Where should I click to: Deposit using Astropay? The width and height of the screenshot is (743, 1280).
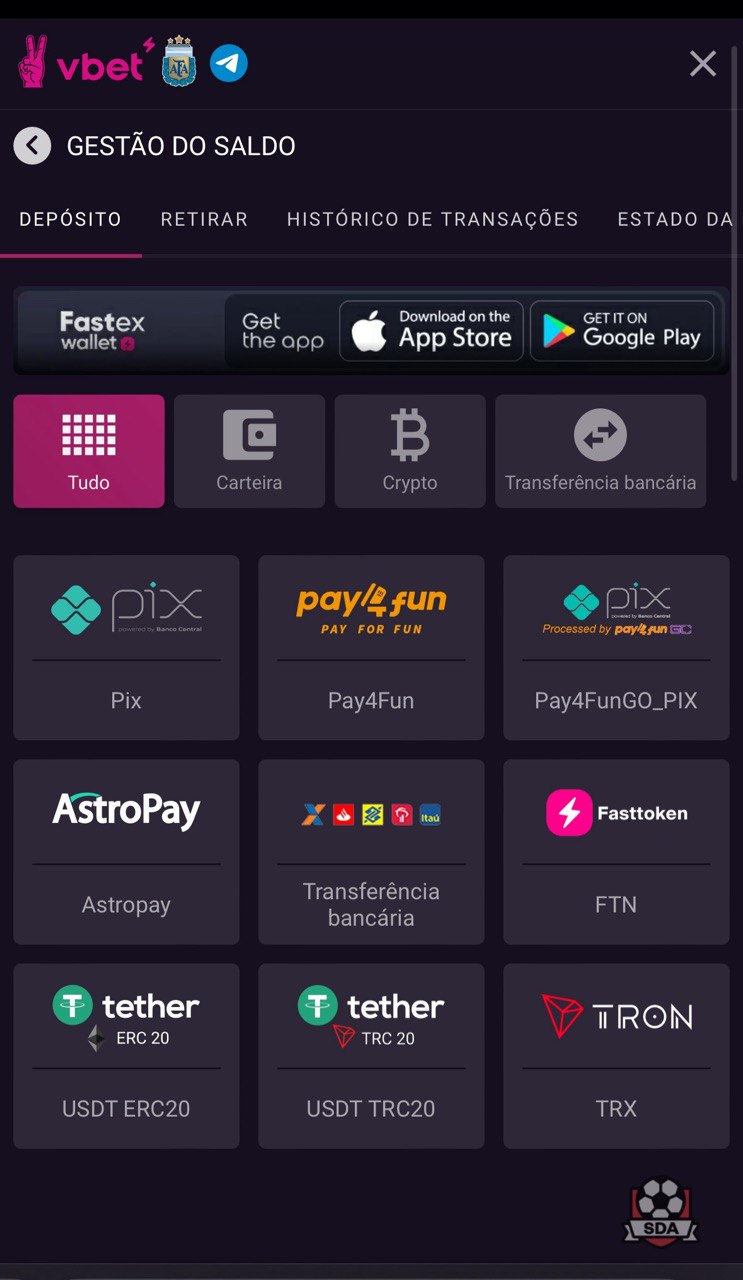[126, 851]
